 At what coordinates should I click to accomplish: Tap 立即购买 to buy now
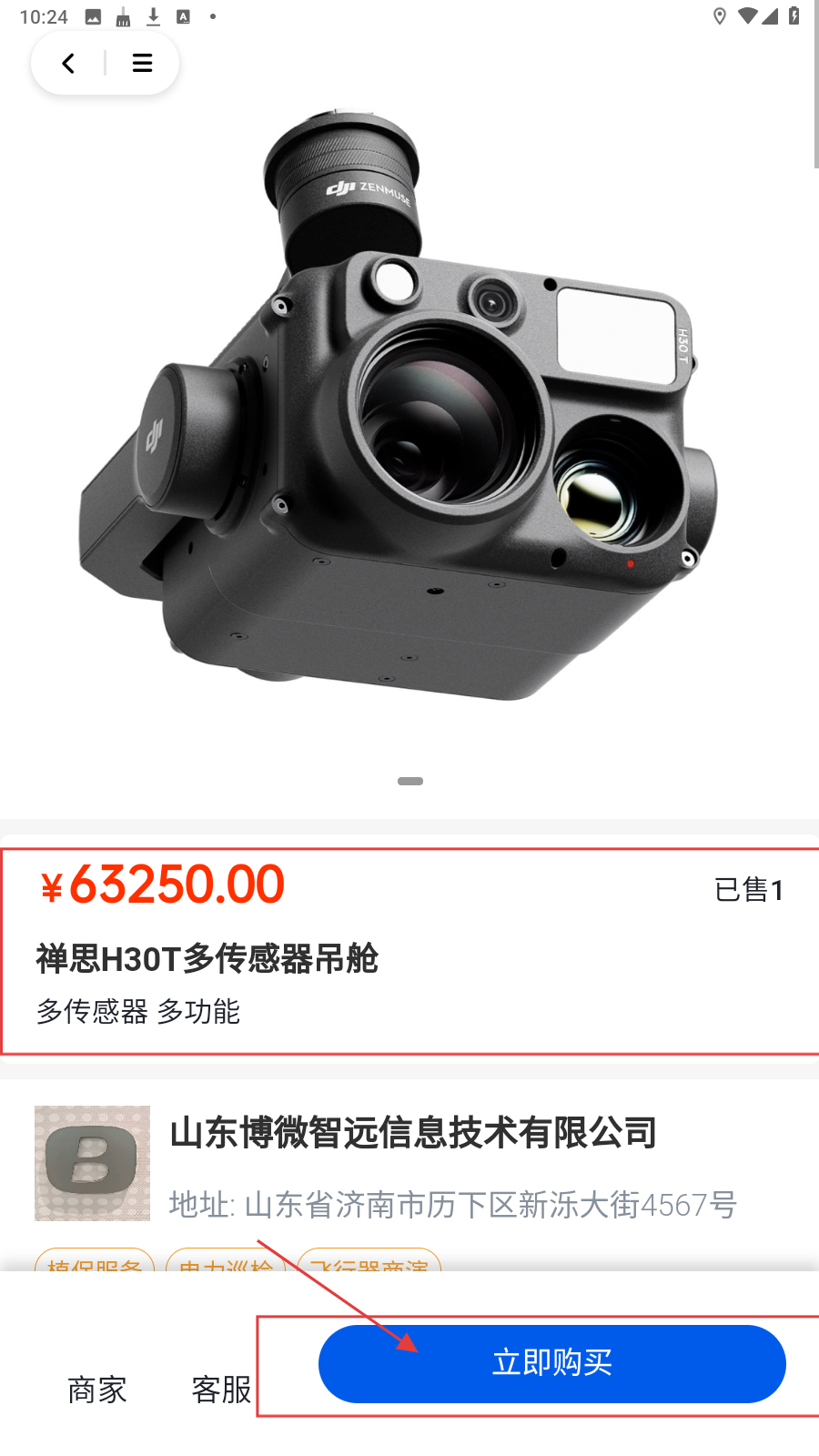(x=551, y=1363)
